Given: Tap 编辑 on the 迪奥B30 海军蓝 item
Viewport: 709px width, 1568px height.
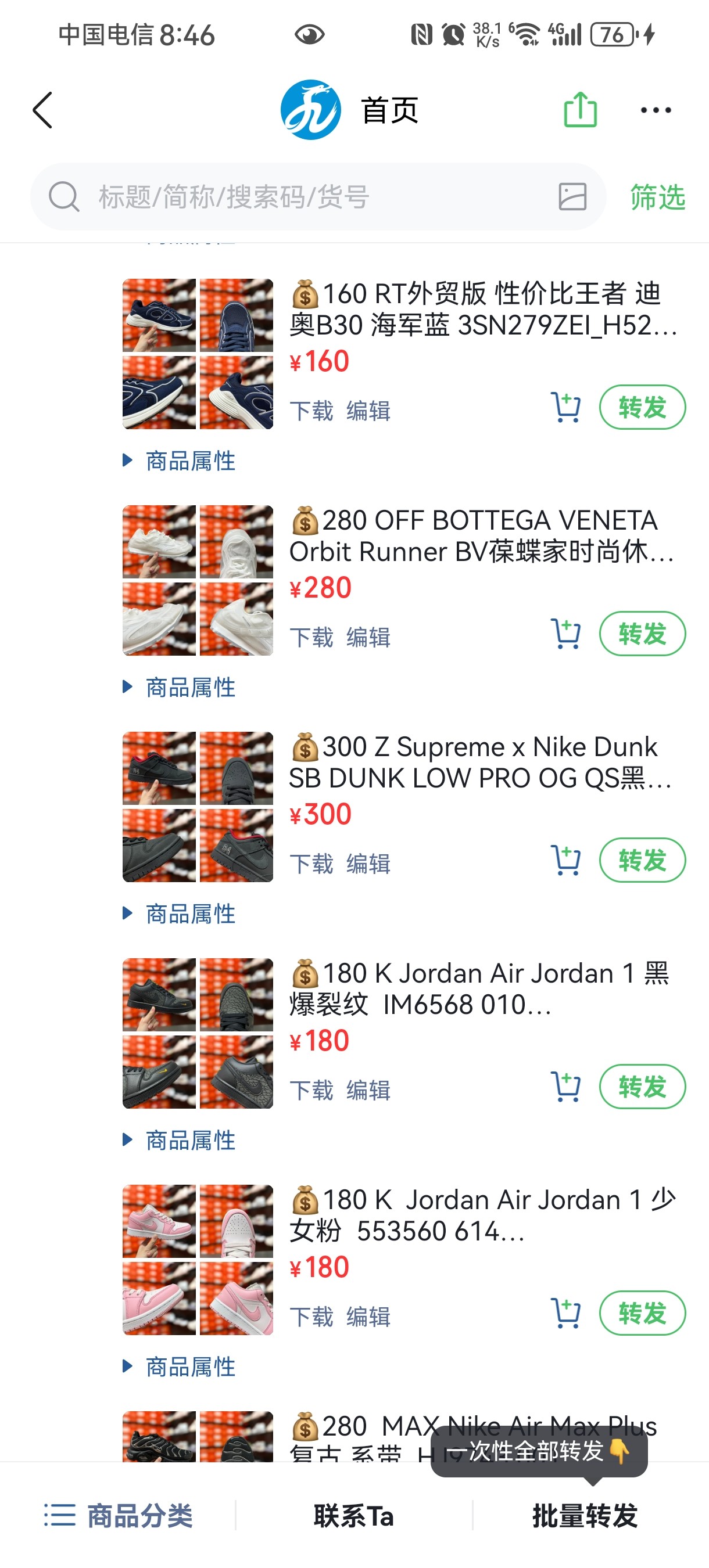Looking at the screenshot, I should [x=368, y=410].
